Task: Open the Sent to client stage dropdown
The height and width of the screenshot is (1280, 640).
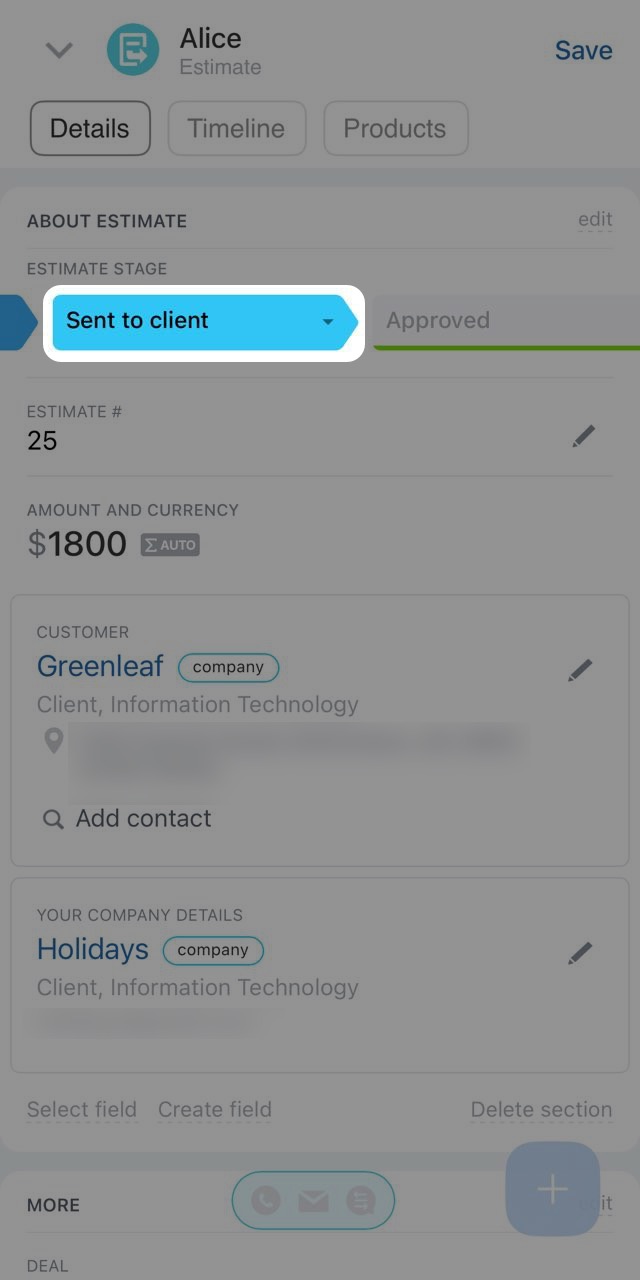Action: pos(200,321)
